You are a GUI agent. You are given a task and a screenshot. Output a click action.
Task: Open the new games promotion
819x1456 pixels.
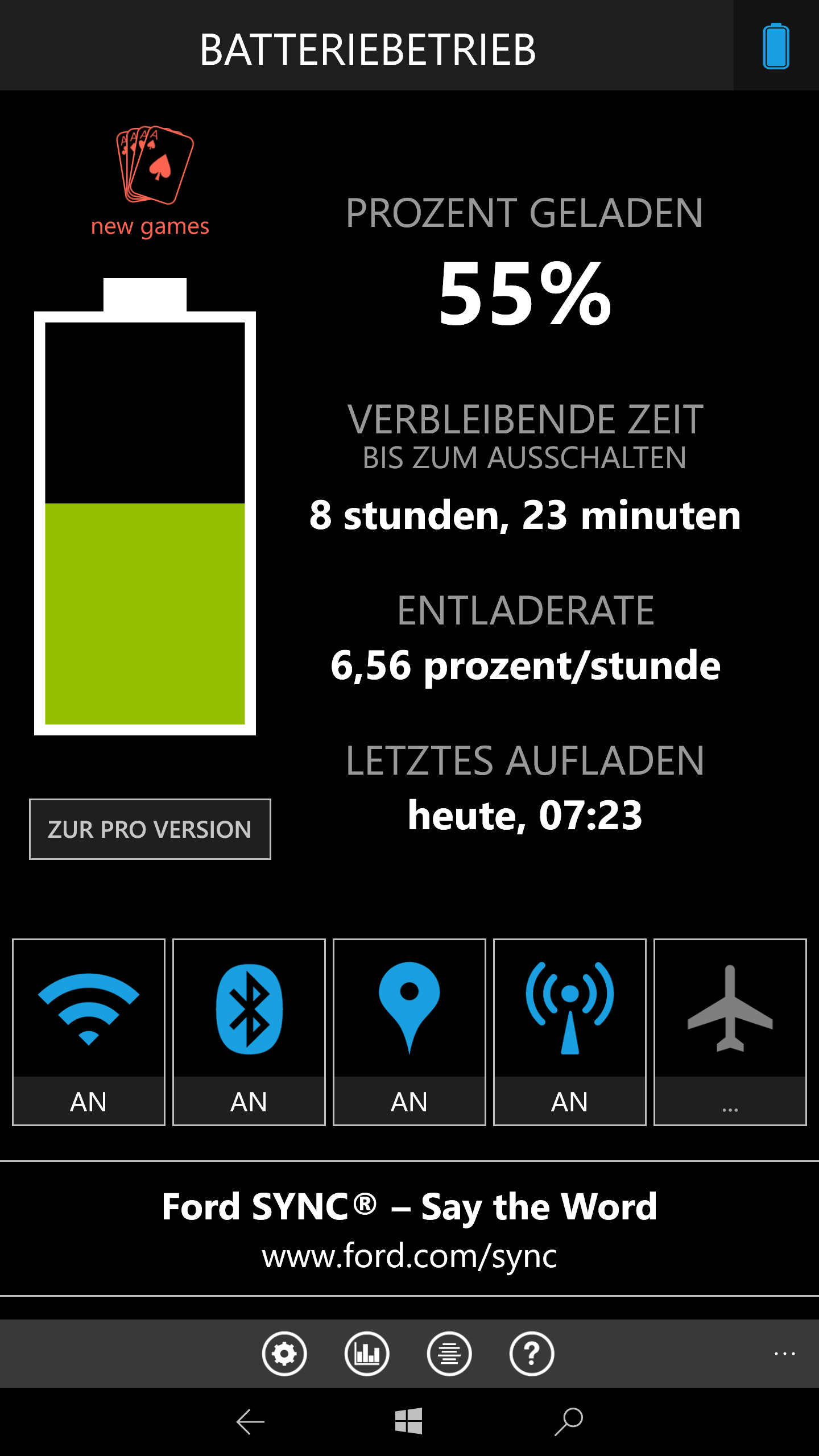pyautogui.click(x=150, y=181)
